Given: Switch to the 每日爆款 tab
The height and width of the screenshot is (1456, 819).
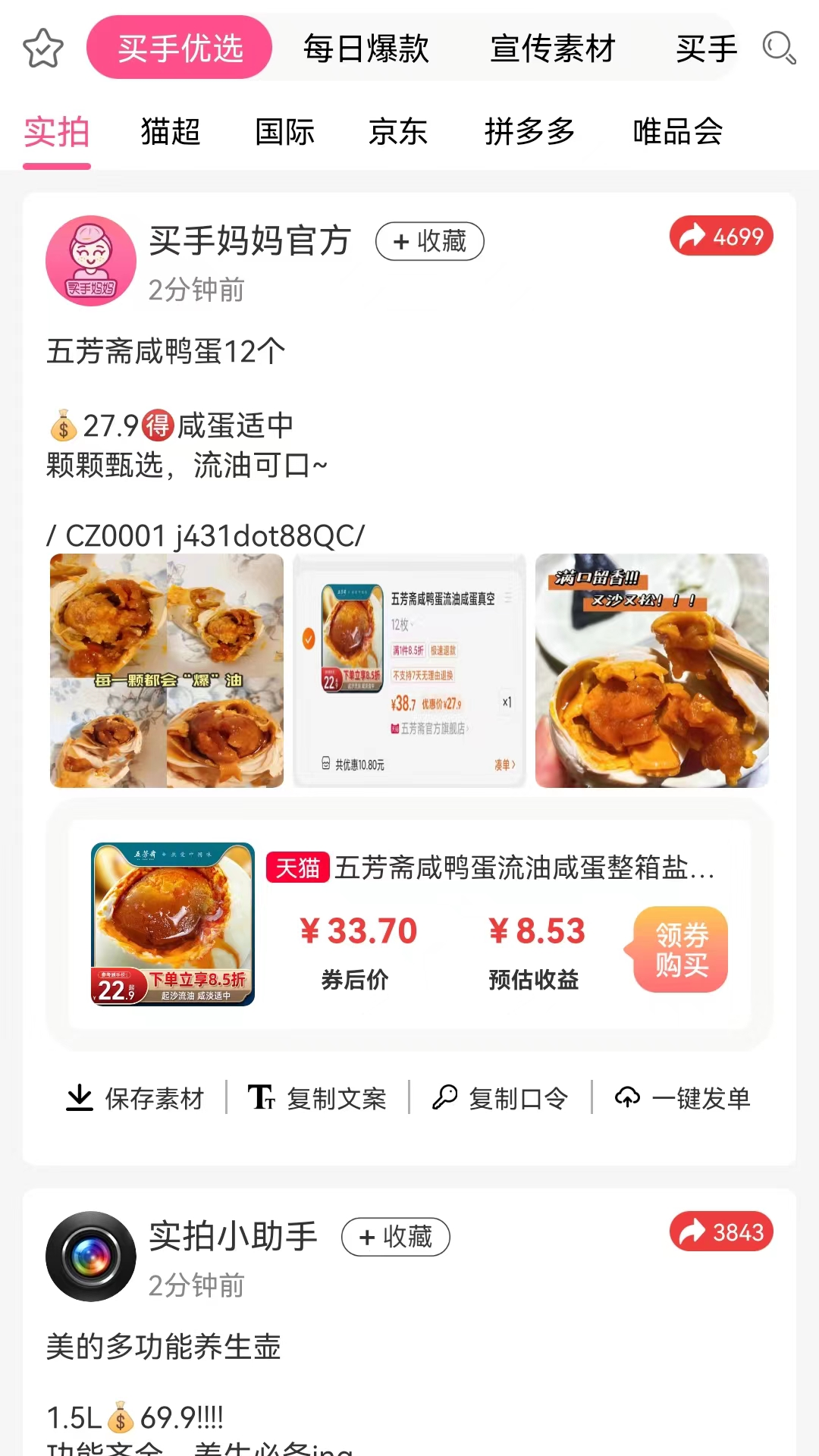Looking at the screenshot, I should point(366,47).
